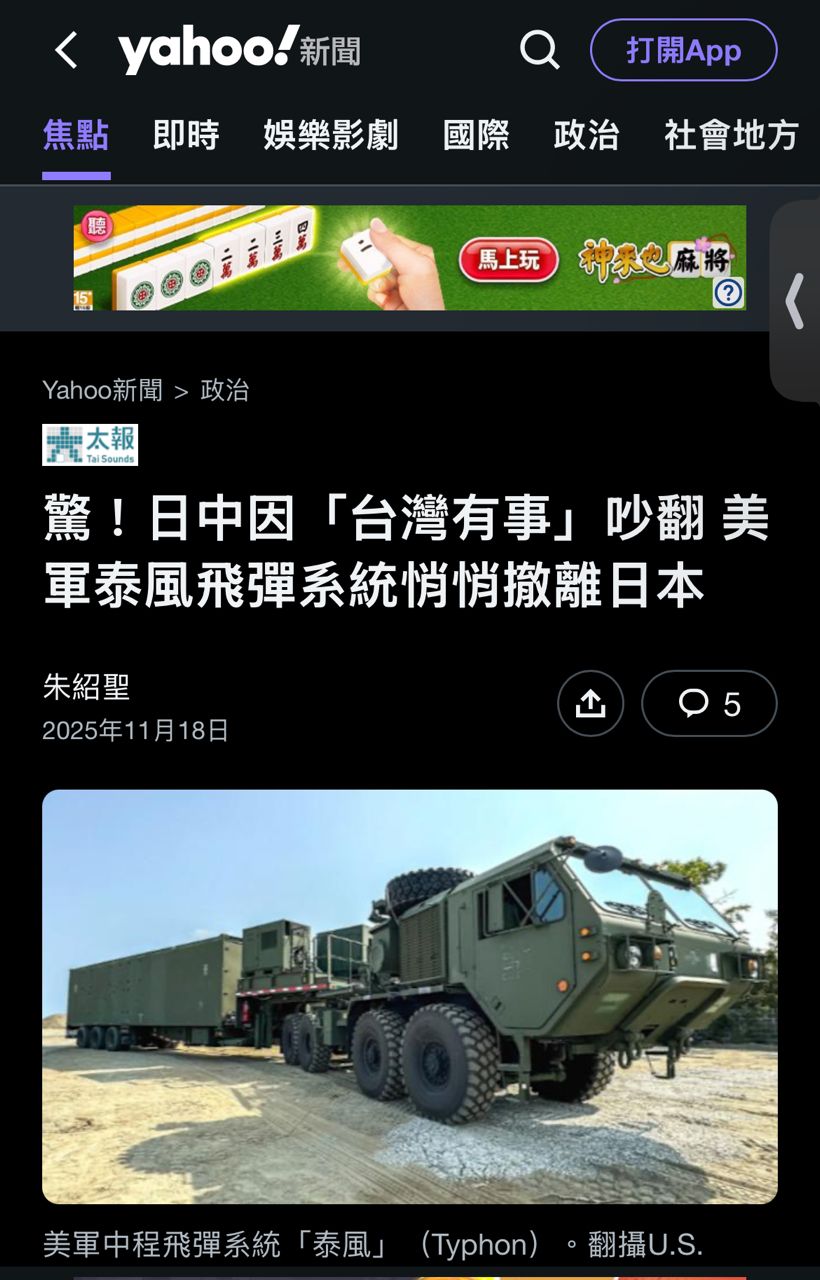Image resolution: width=820 pixels, height=1280 pixels.
Task: Share this article
Action: coord(590,704)
